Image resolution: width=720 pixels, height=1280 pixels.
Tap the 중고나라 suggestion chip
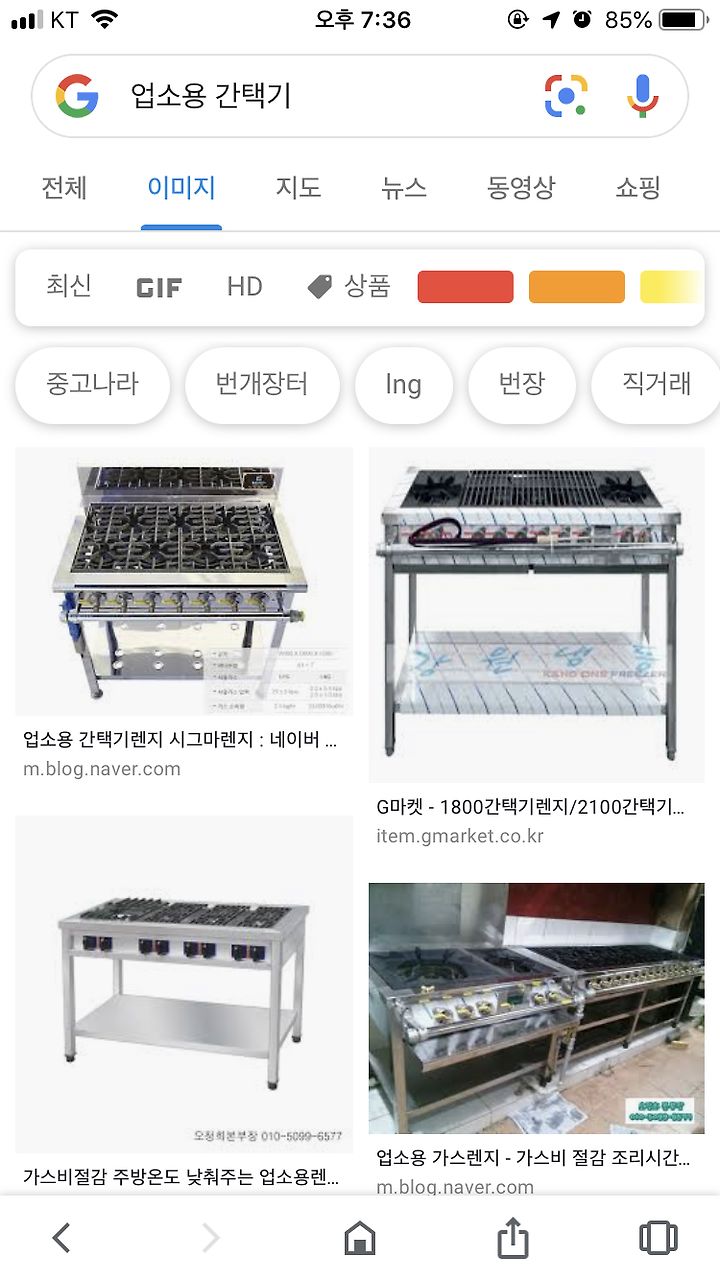[92, 384]
